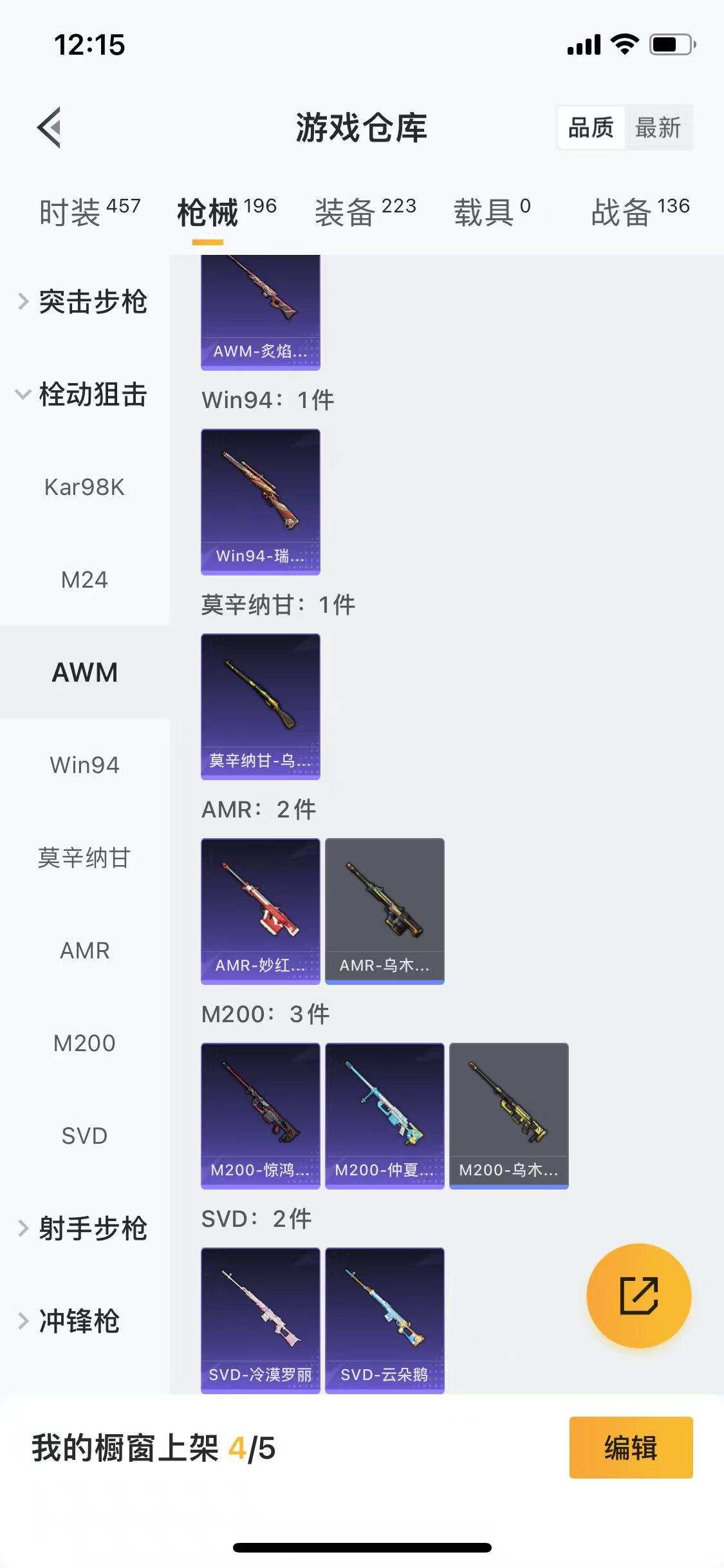Switch sorting to 最新 newest
The width and height of the screenshot is (724, 1568).
[658, 128]
